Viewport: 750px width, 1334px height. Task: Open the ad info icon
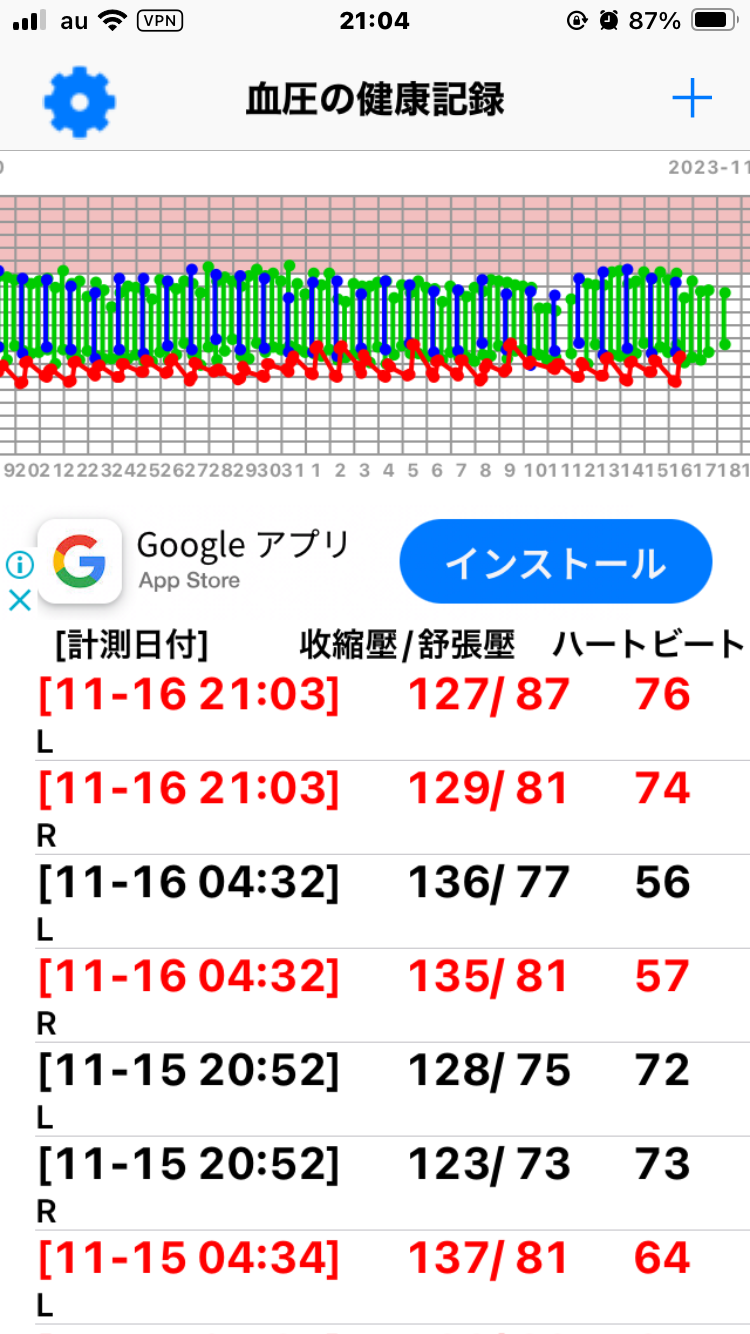[20, 566]
